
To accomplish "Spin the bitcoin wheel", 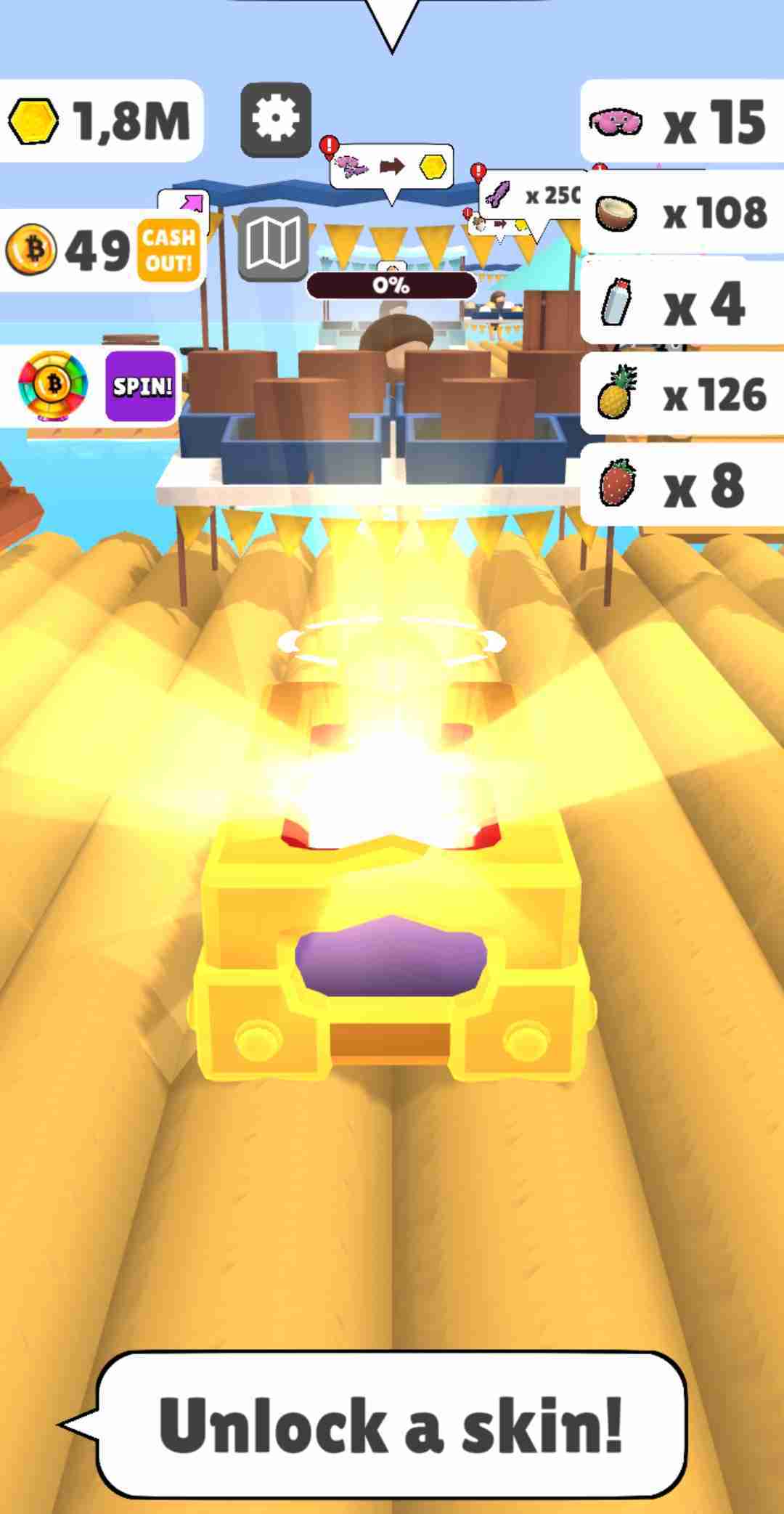I will pos(141,386).
